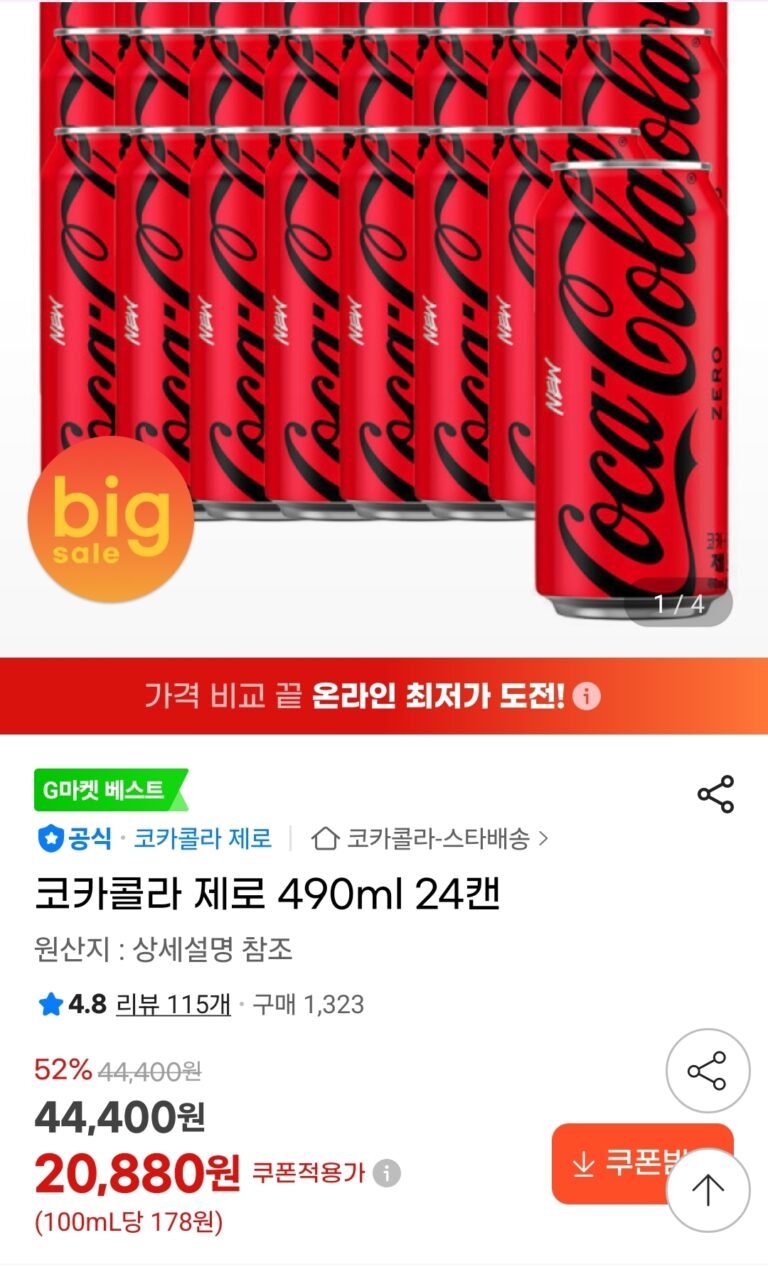Viewport: 768px width, 1267px height.
Task: Open the floating circular share button
Action: point(707,1071)
